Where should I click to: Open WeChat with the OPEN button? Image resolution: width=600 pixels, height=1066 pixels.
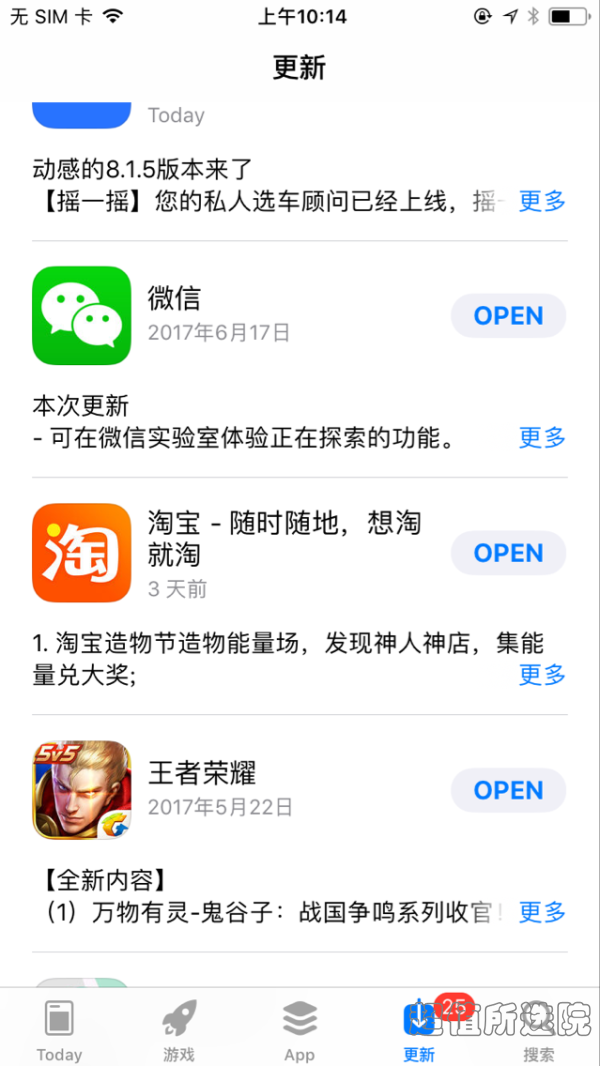(508, 315)
